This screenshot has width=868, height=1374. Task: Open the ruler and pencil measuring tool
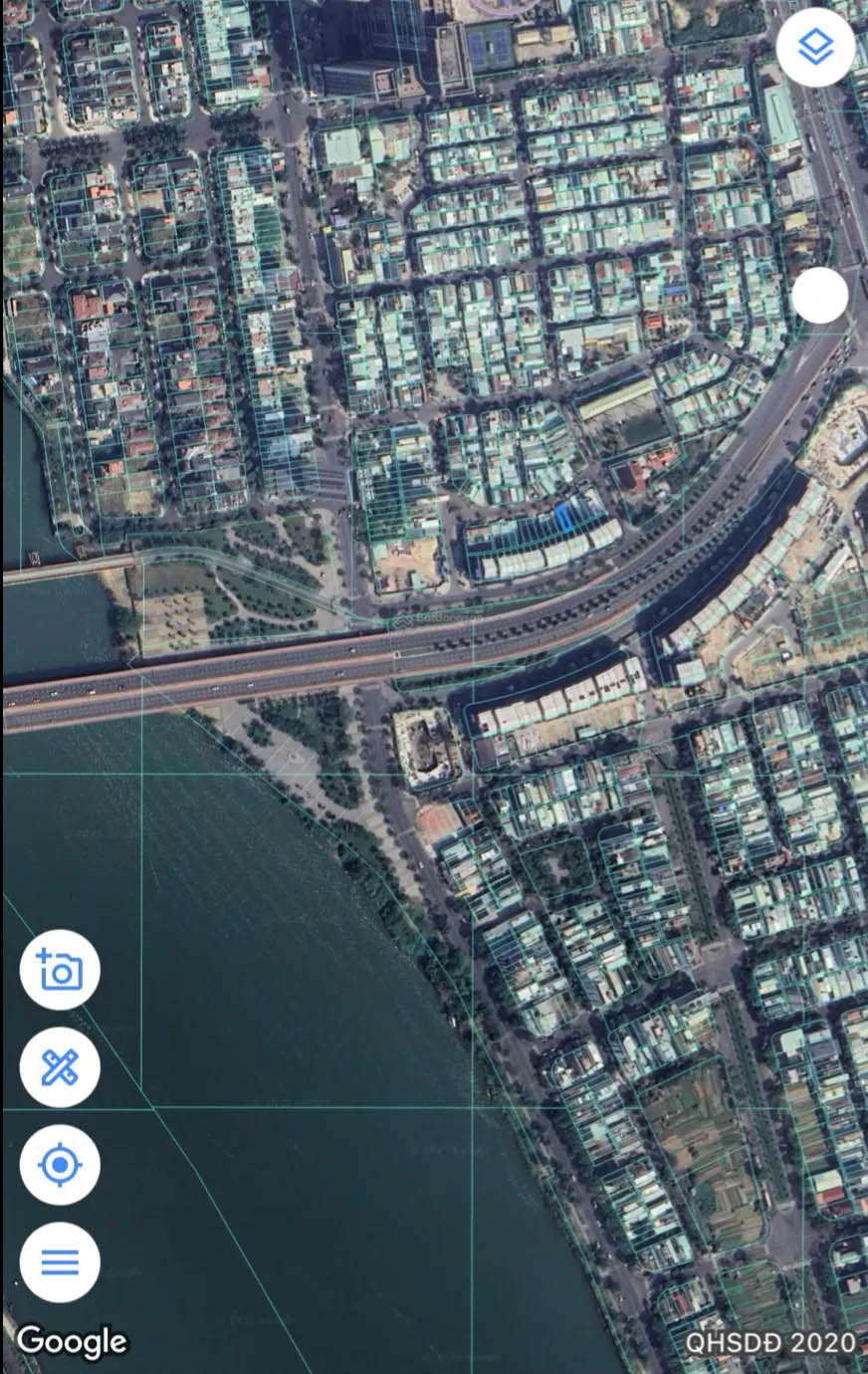60,1067
